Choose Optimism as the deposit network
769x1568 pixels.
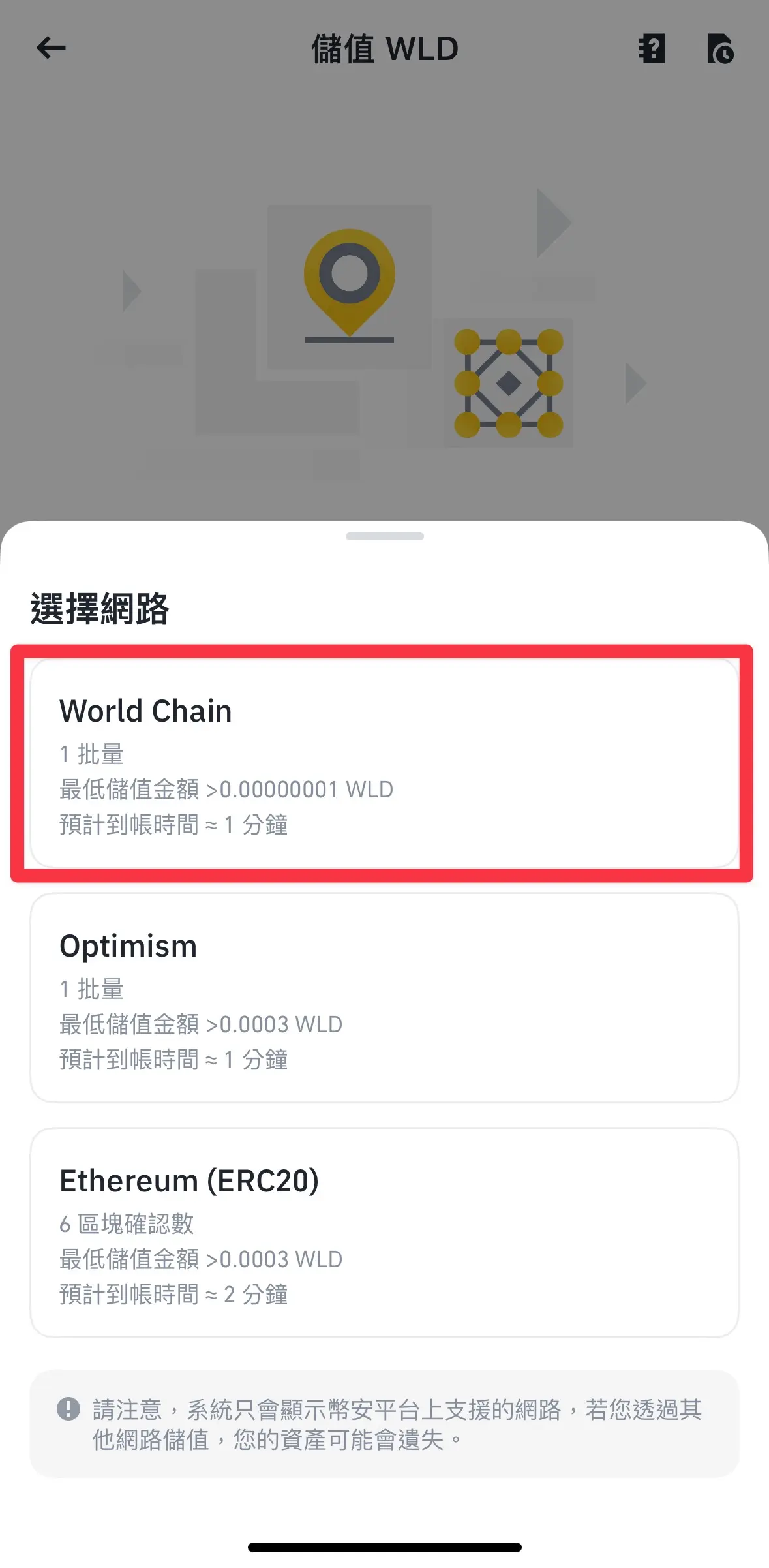point(384,998)
